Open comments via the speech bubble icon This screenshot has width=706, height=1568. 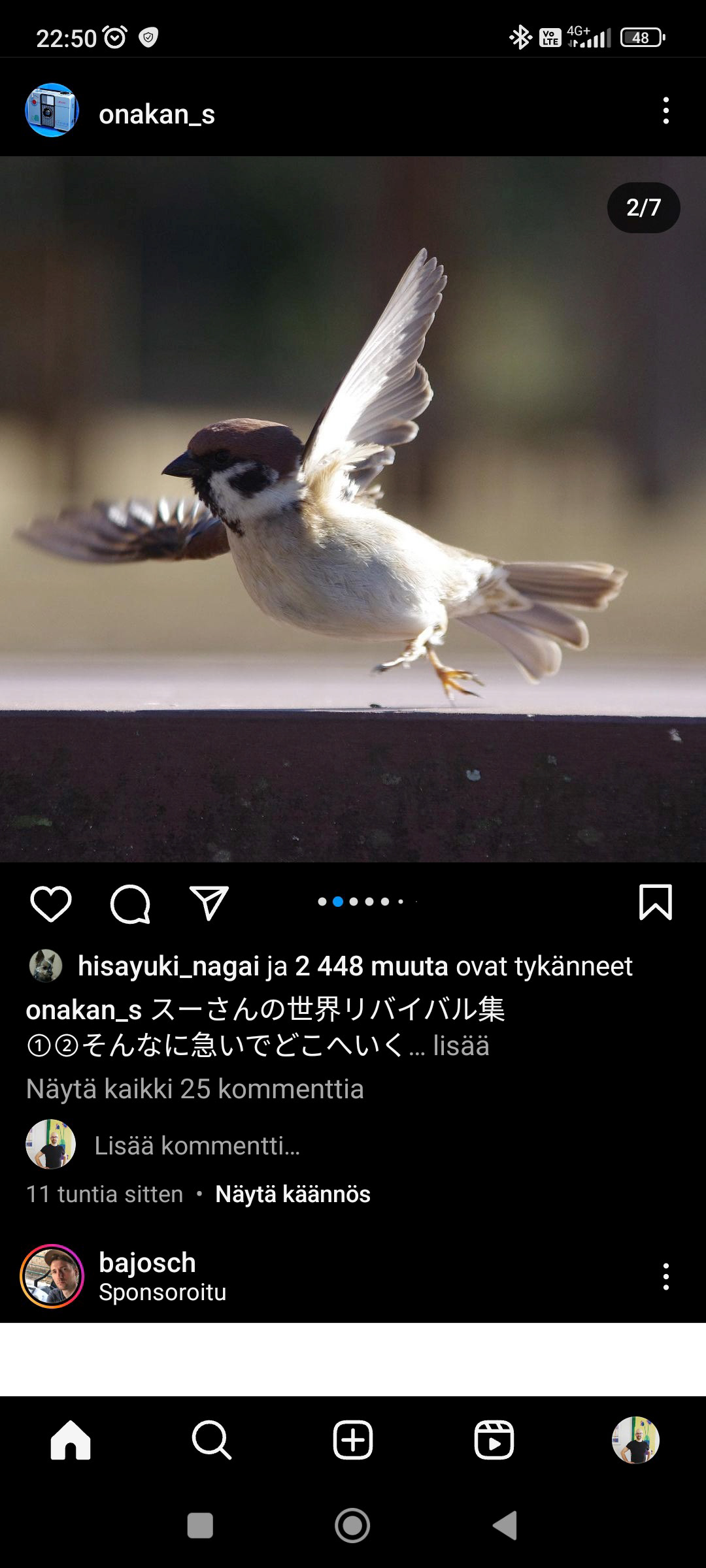click(x=130, y=904)
